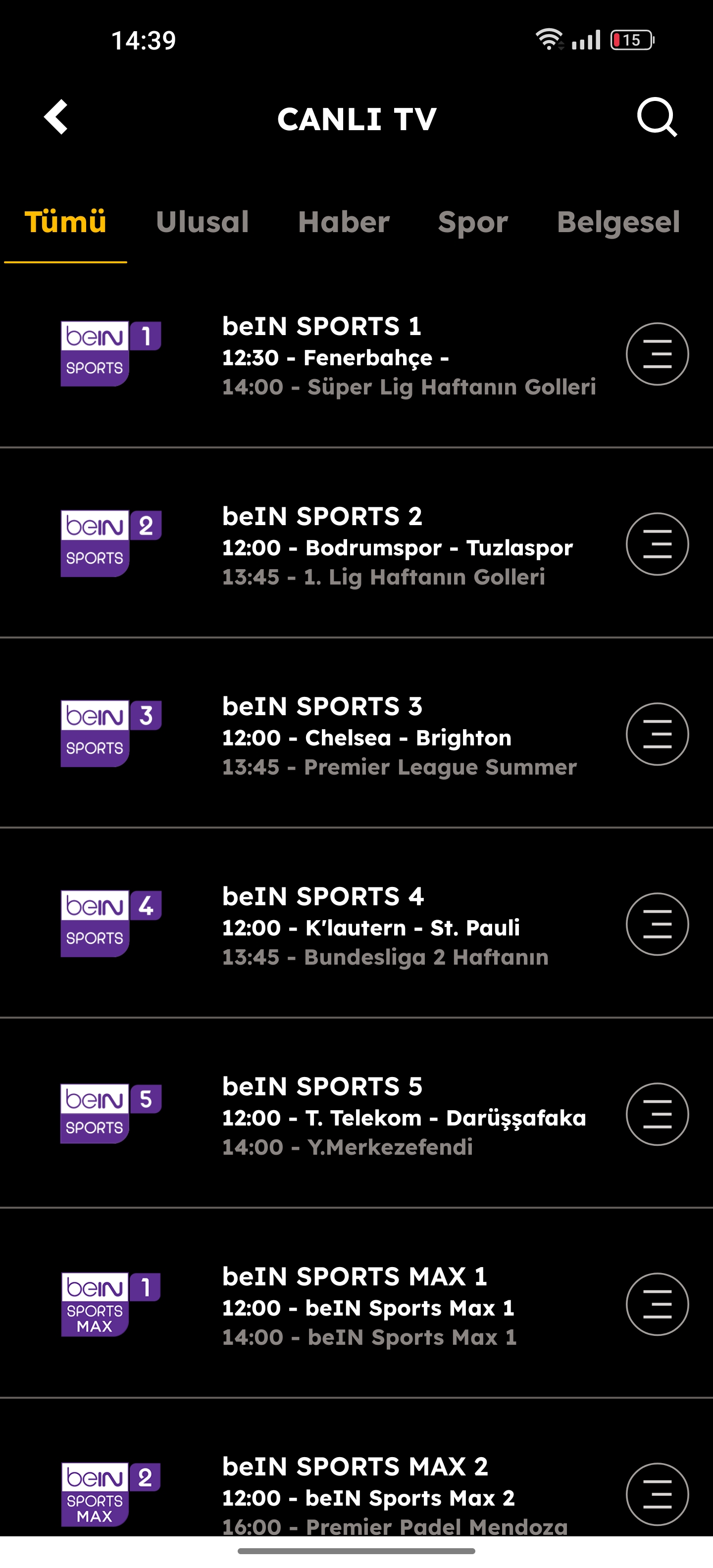Open the search magnifier icon
The width and height of the screenshot is (713, 1568).
657,117
